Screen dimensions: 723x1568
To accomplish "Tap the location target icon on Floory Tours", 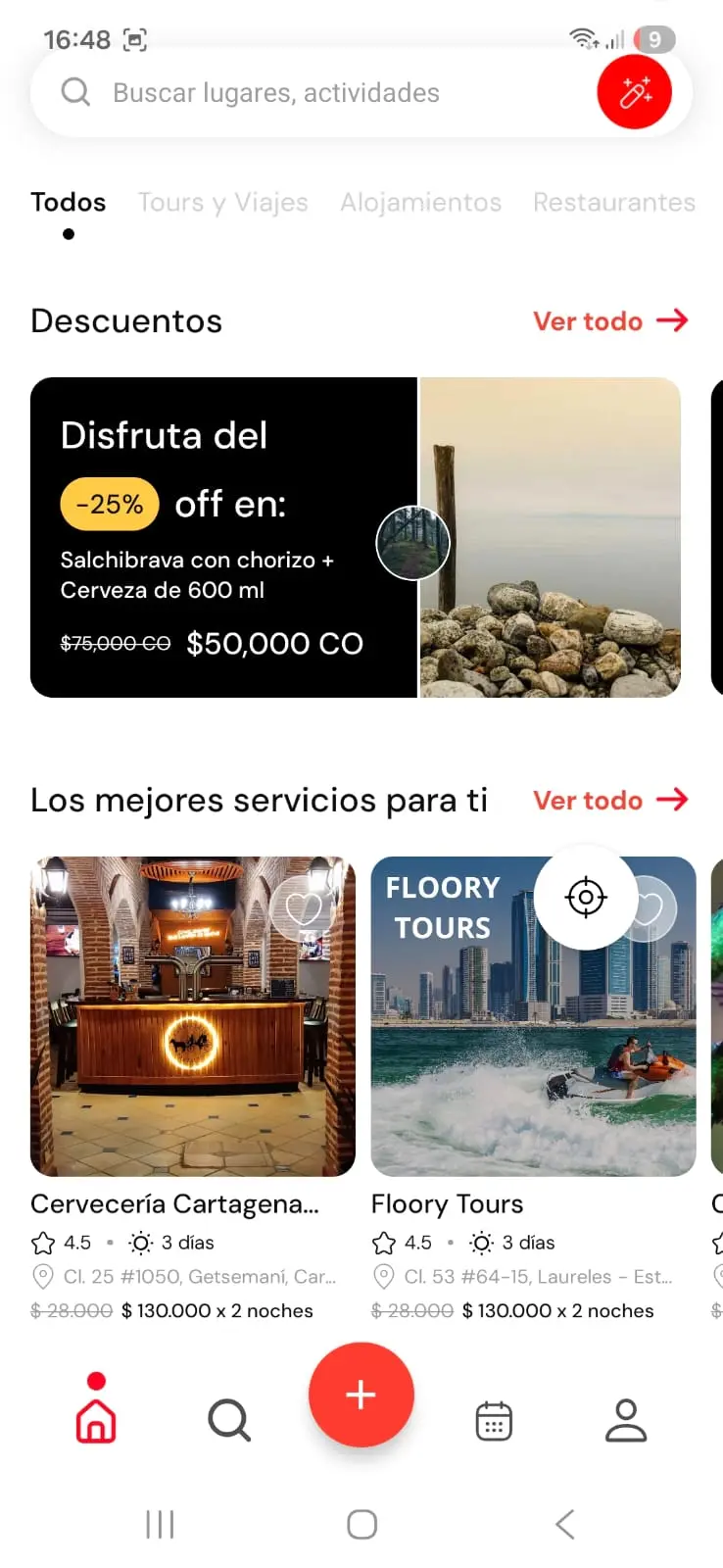I will pyautogui.click(x=585, y=897).
